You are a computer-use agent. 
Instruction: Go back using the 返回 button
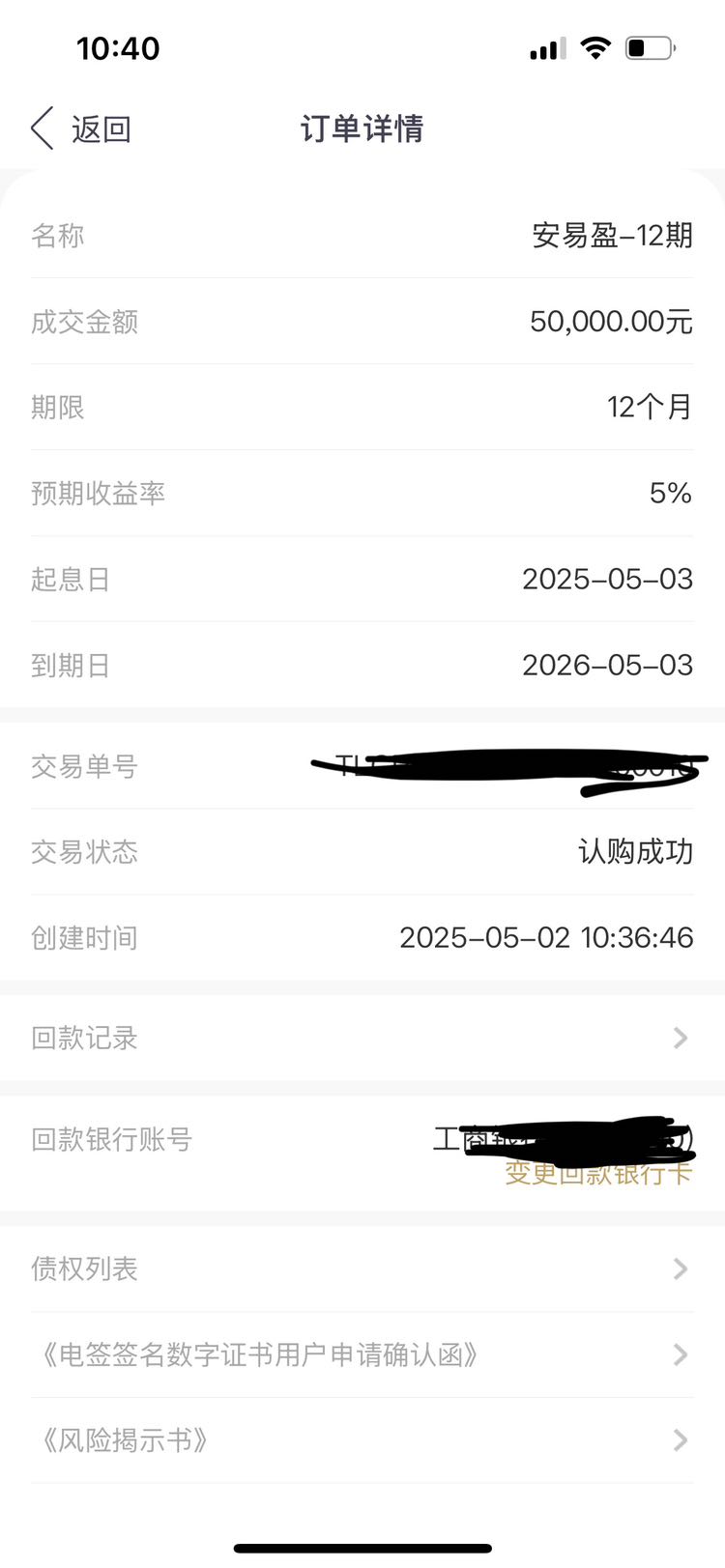81,128
